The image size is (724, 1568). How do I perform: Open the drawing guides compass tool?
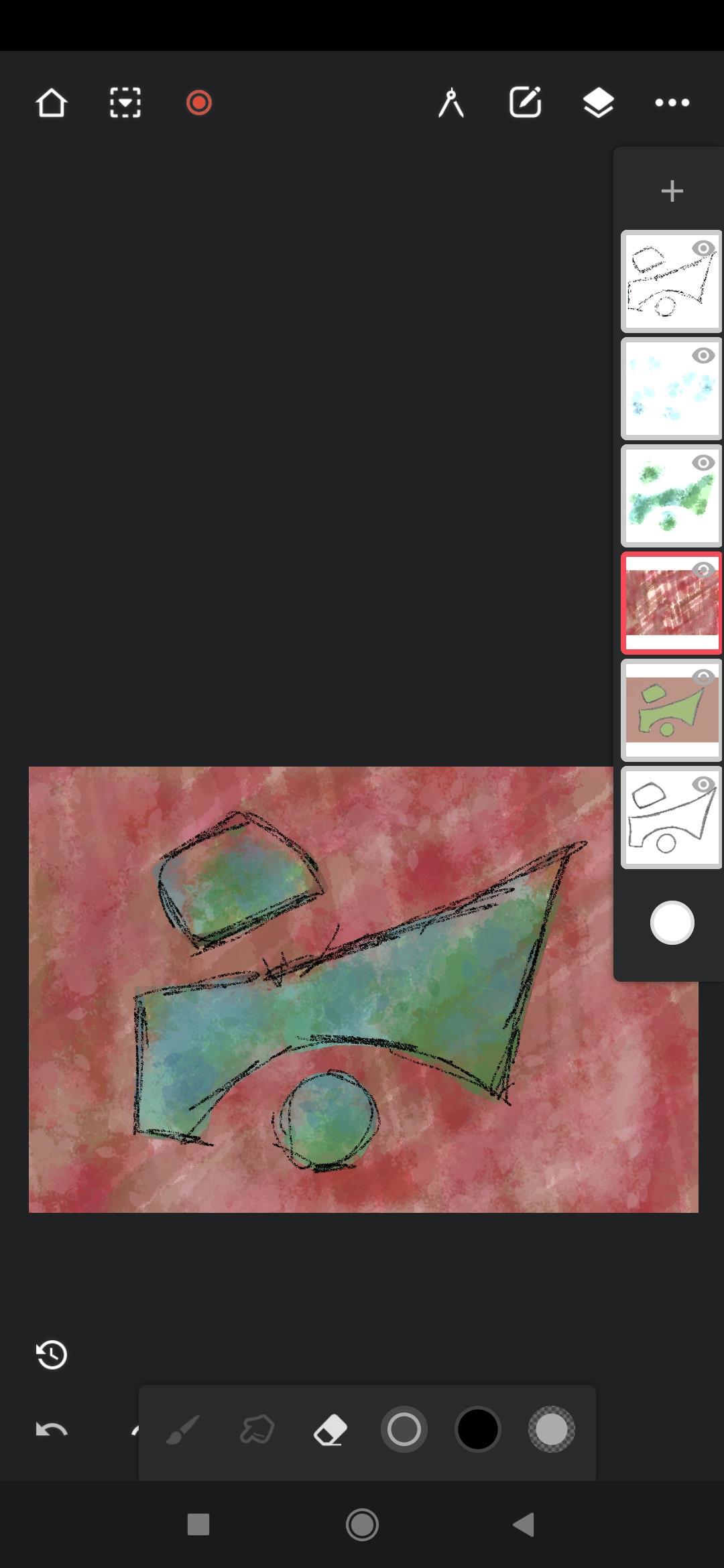(x=451, y=103)
